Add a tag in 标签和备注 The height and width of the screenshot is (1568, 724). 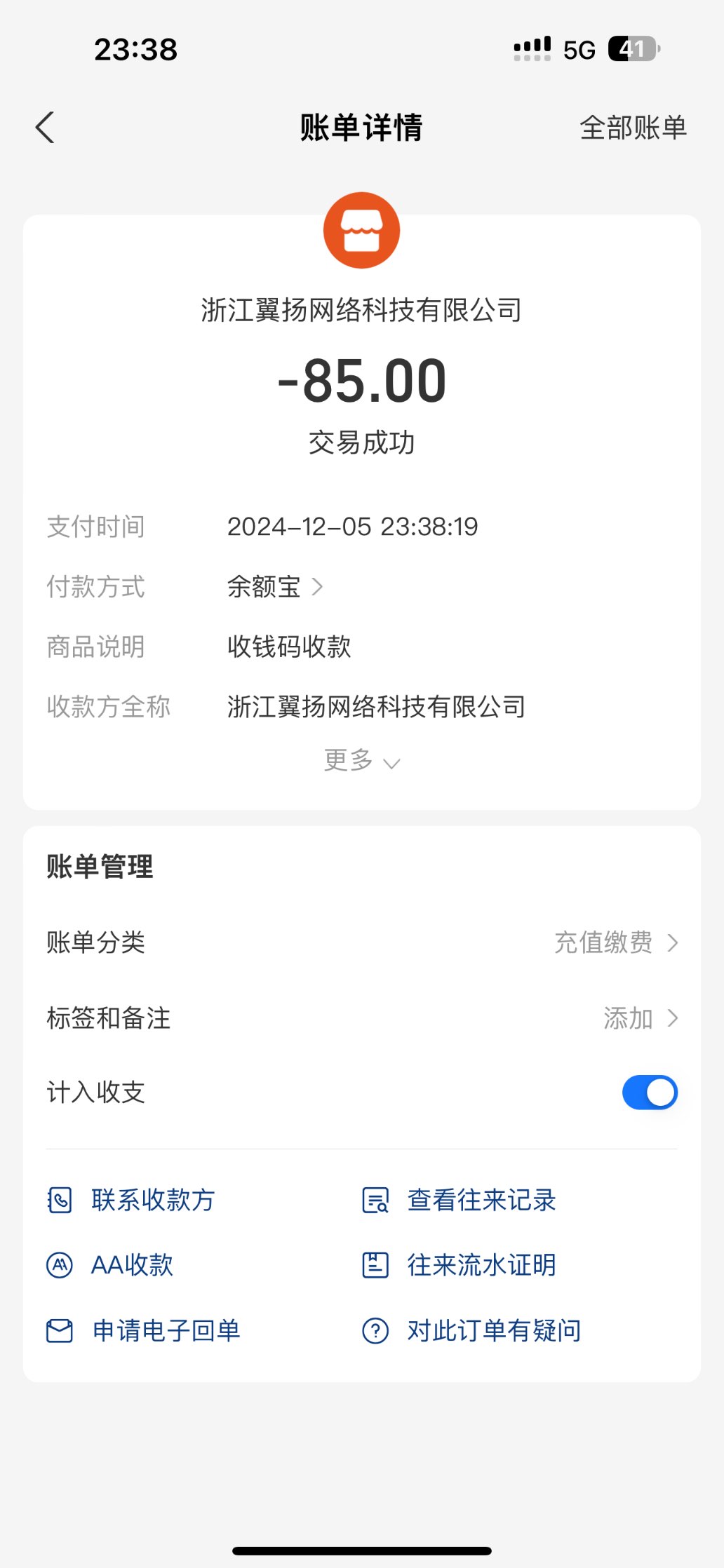[639, 1018]
